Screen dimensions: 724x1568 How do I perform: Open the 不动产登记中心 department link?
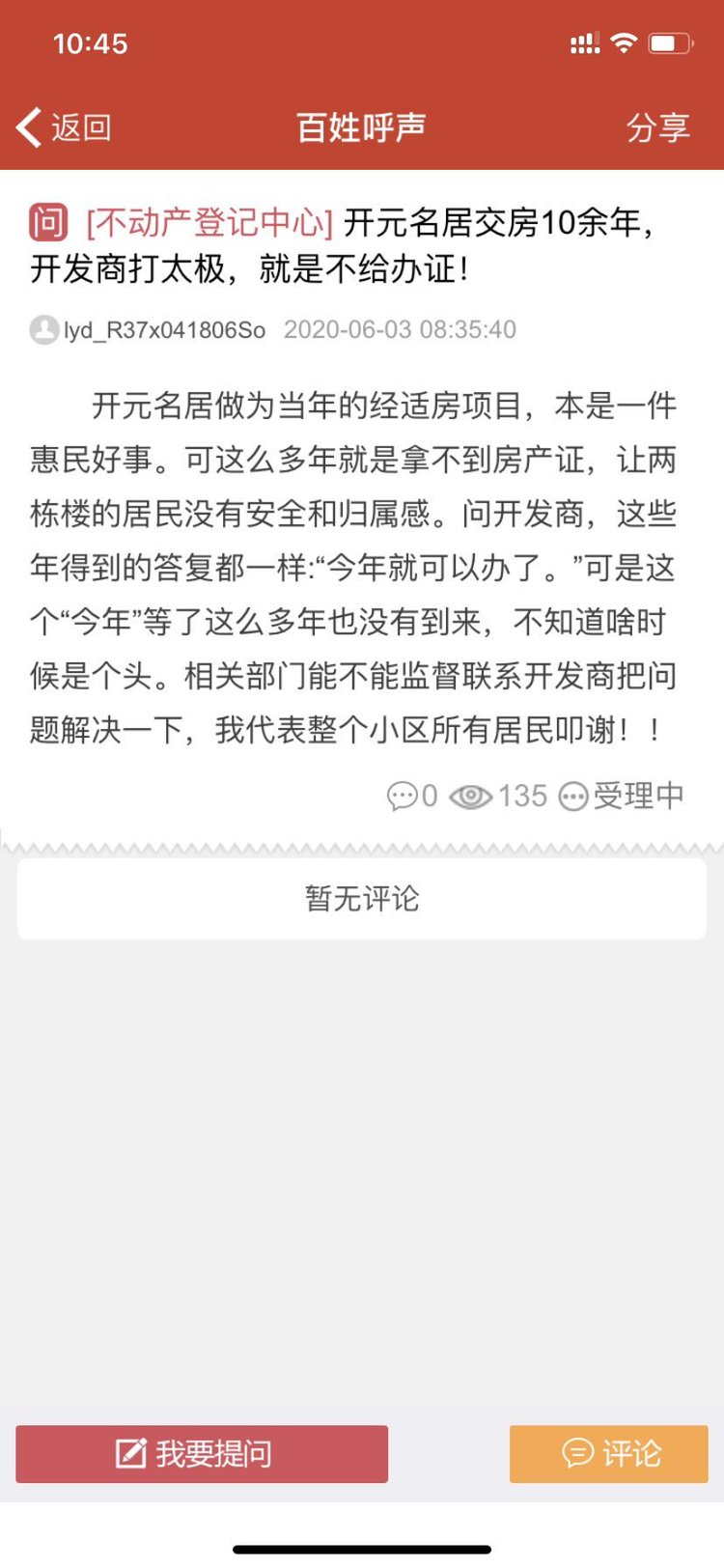[209, 223]
